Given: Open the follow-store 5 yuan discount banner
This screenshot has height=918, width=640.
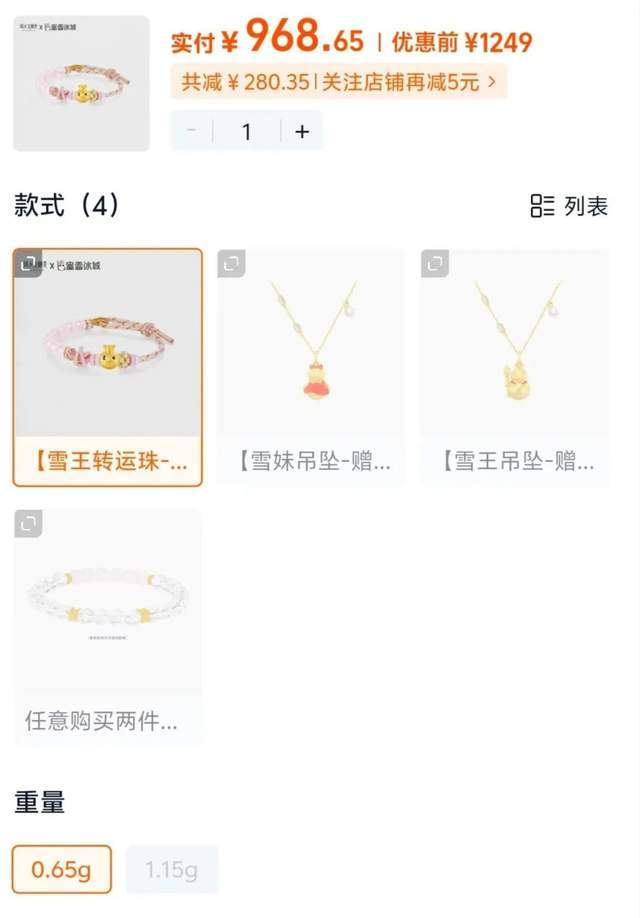Looking at the screenshot, I should coord(338,82).
